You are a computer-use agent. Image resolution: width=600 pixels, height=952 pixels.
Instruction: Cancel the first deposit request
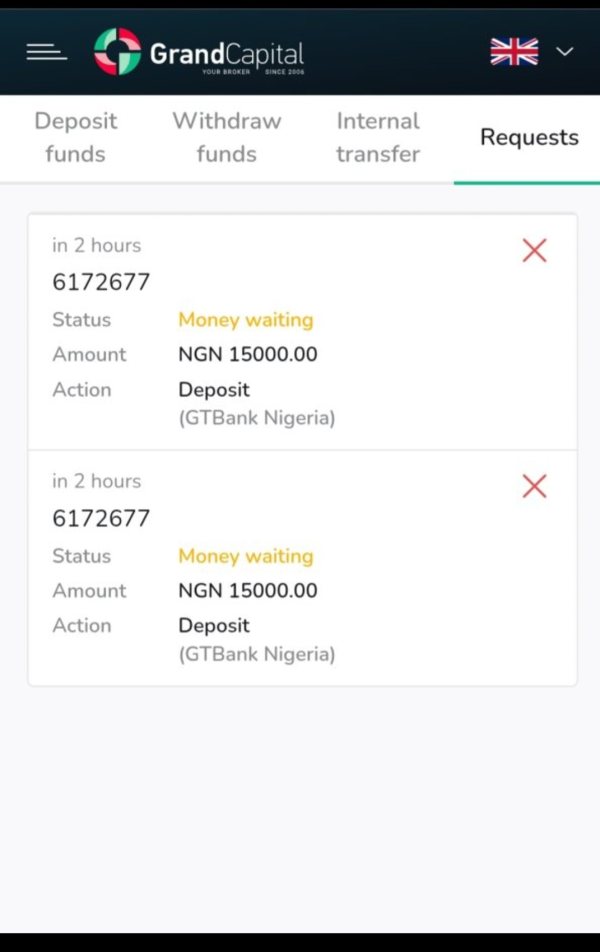click(534, 250)
